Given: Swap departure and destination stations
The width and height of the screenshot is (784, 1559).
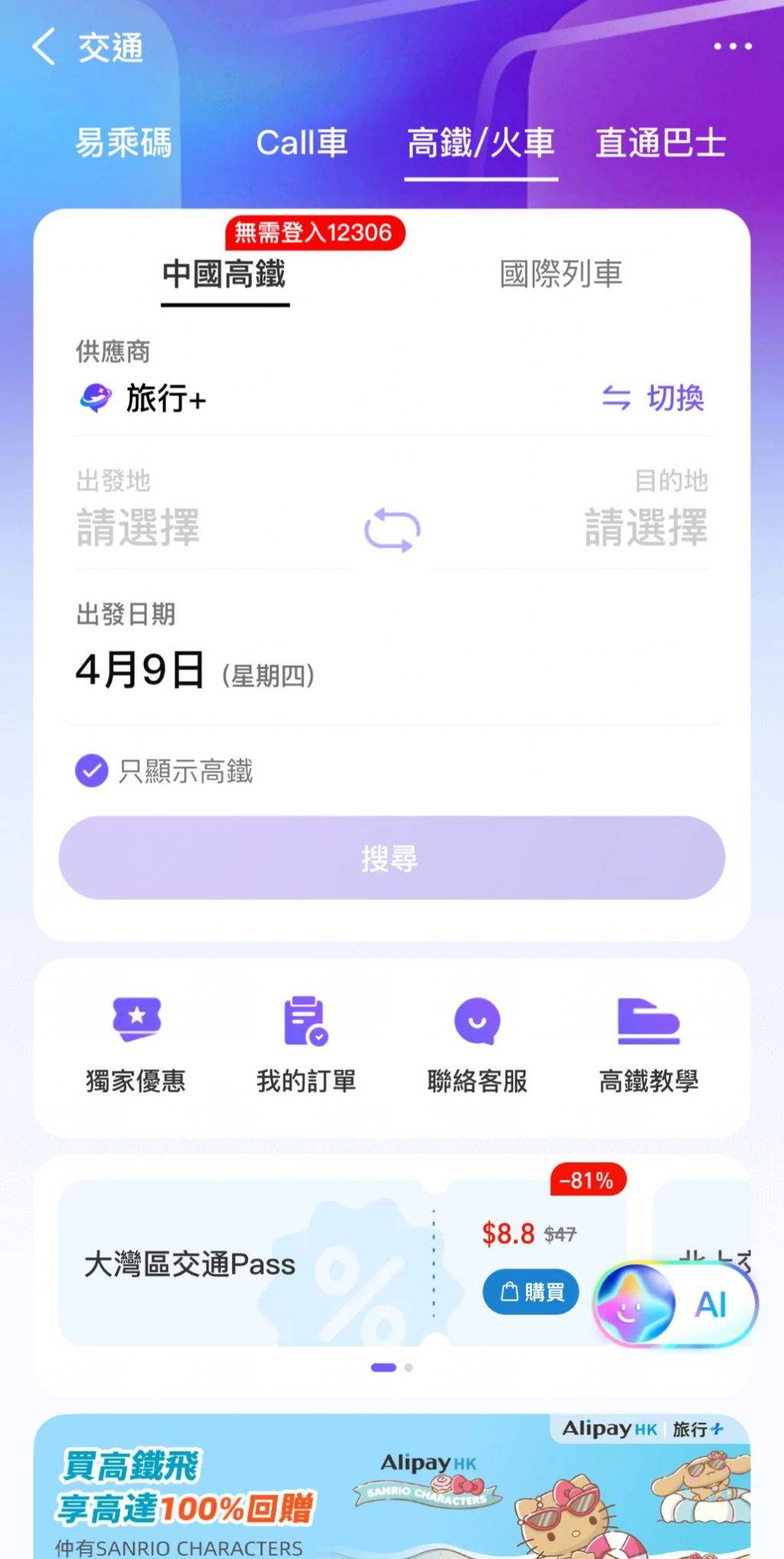Looking at the screenshot, I should 392,530.
